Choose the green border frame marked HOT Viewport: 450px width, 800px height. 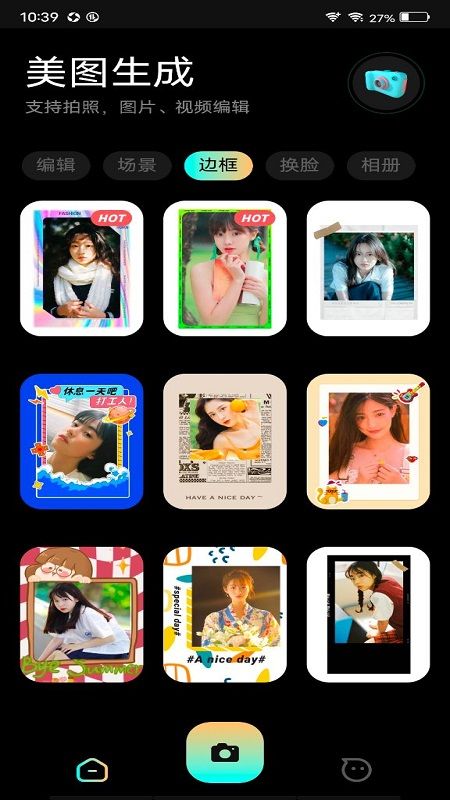[225, 268]
